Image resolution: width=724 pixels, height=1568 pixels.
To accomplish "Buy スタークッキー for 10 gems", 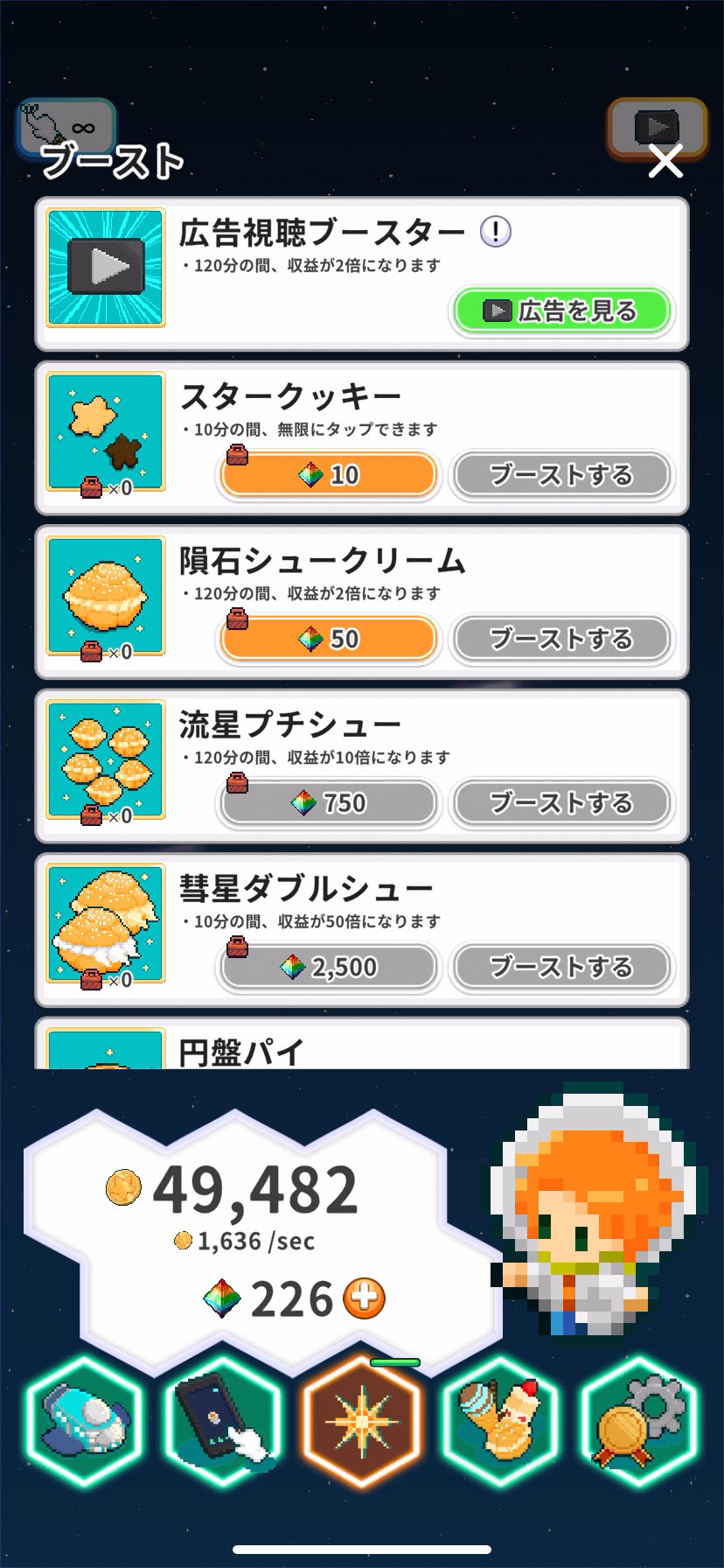I will click(x=329, y=475).
